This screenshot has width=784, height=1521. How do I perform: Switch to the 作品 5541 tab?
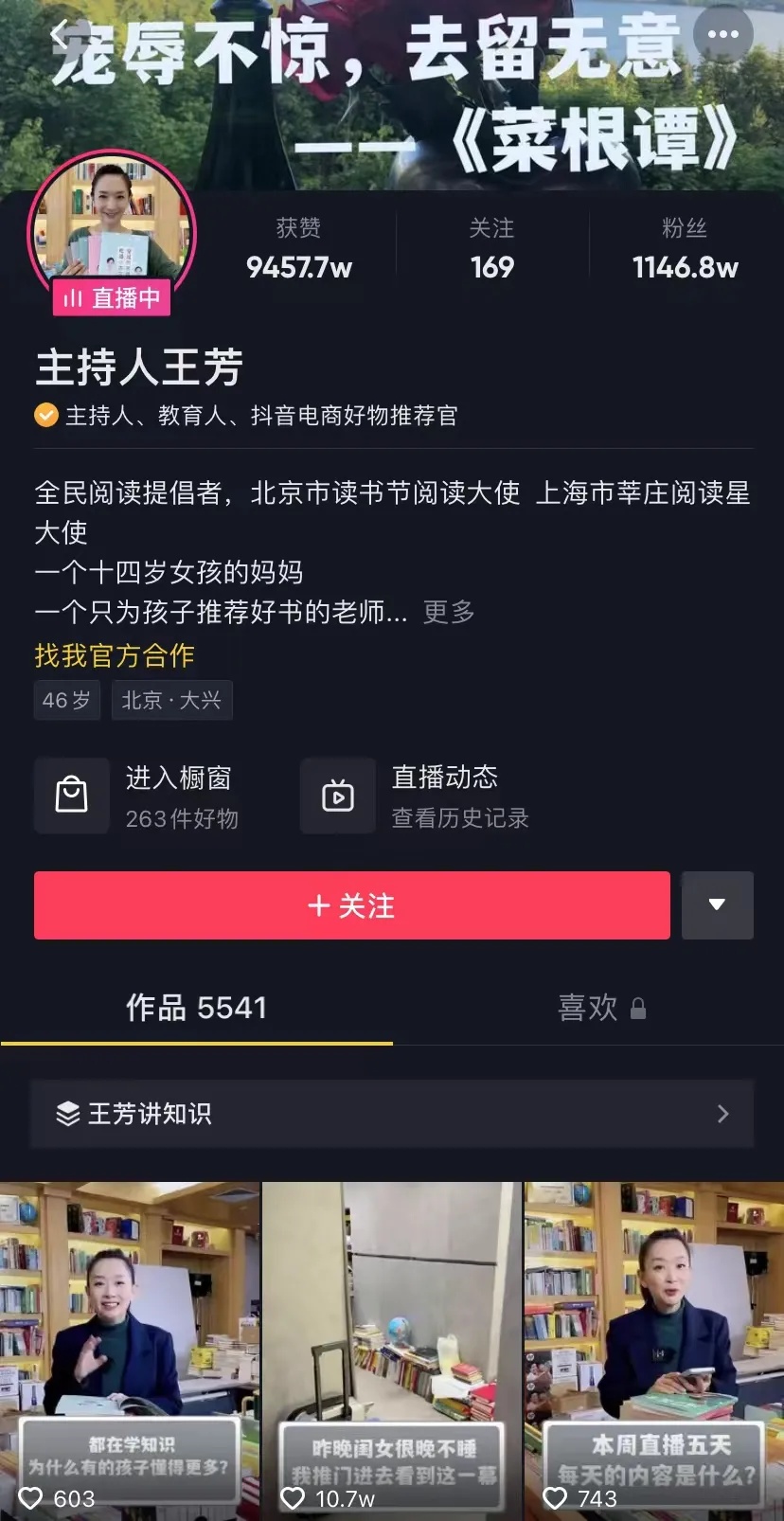point(196,1008)
